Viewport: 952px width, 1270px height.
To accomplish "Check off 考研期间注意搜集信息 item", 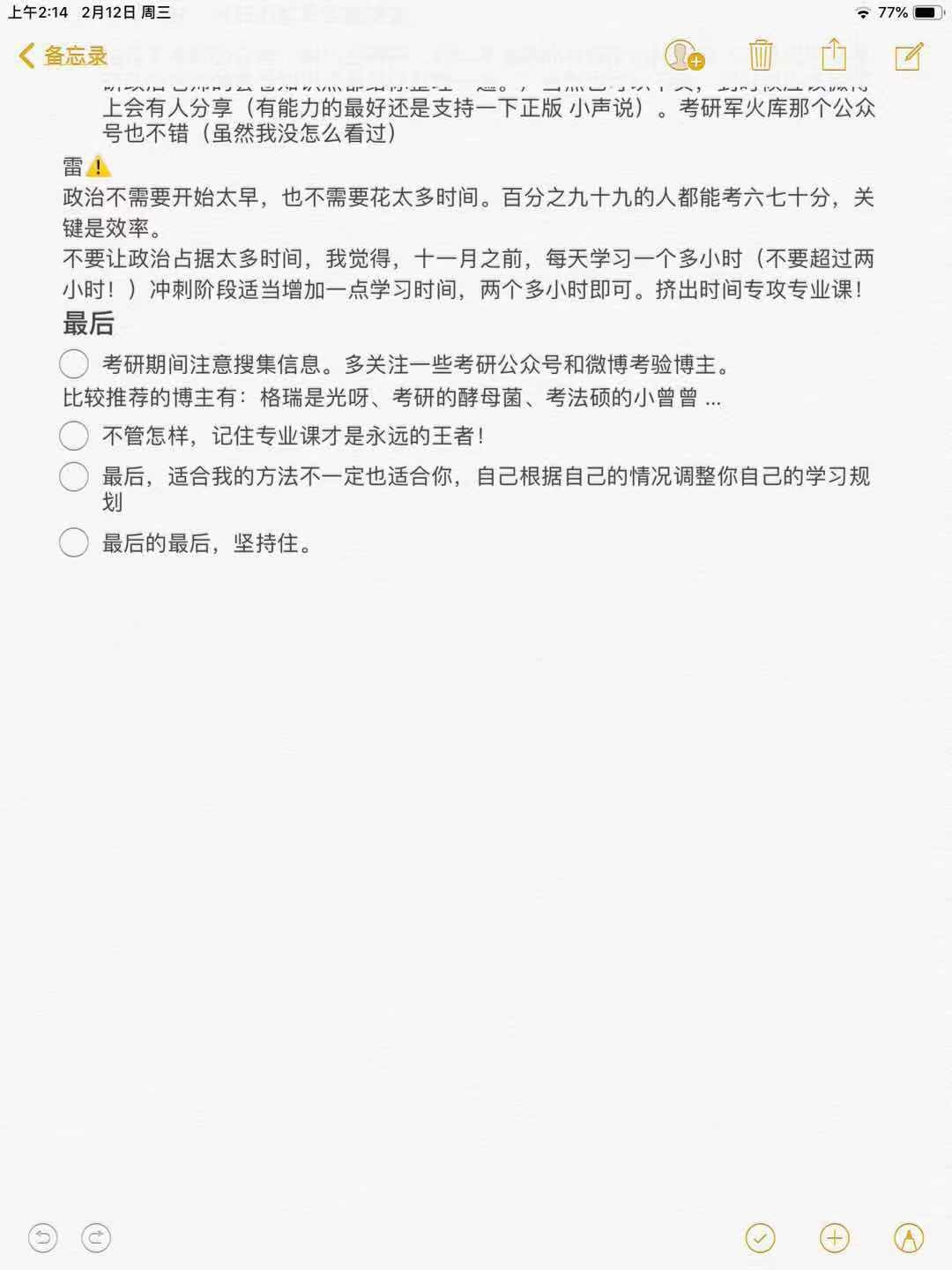I will [74, 364].
